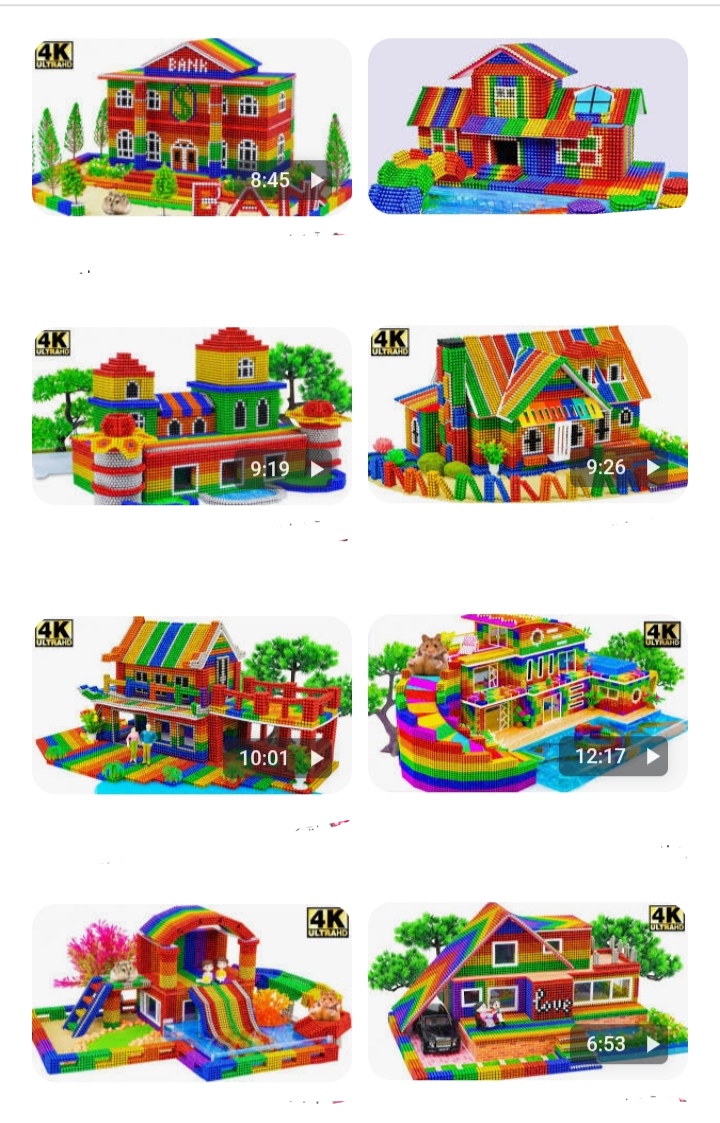Open the rainbow house video without duration
Image resolution: width=720 pixels, height=1123 pixels.
(x=527, y=127)
